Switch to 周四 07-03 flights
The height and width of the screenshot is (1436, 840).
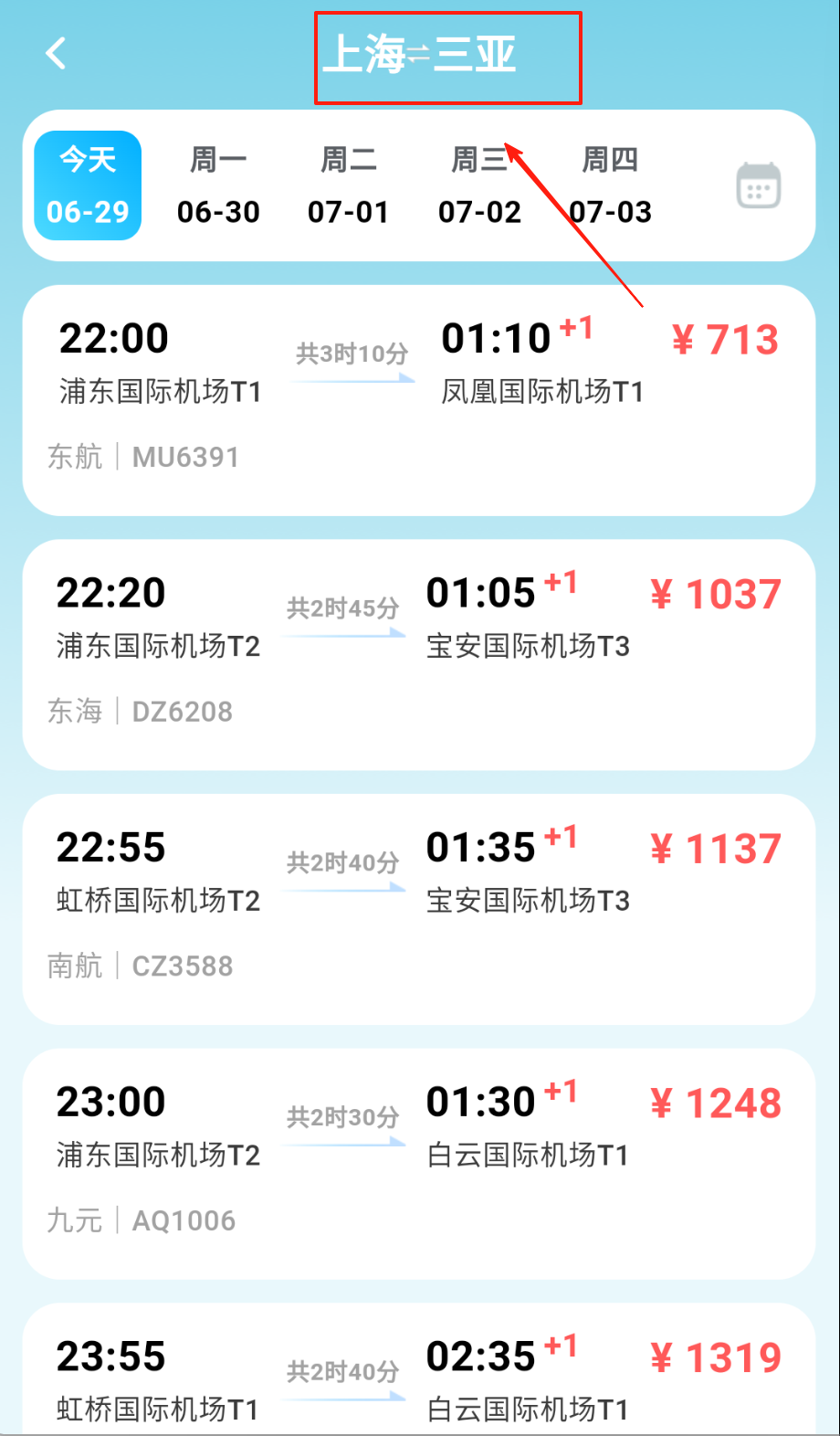click(610, 185)
